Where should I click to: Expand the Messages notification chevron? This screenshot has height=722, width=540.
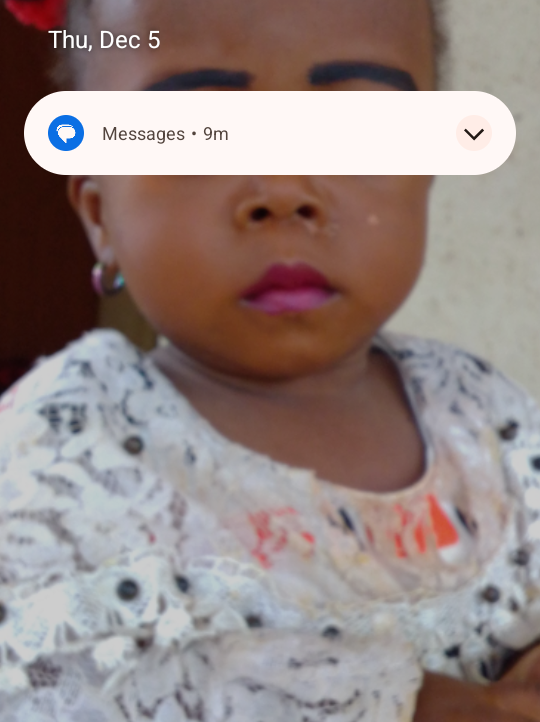[474, 134]
